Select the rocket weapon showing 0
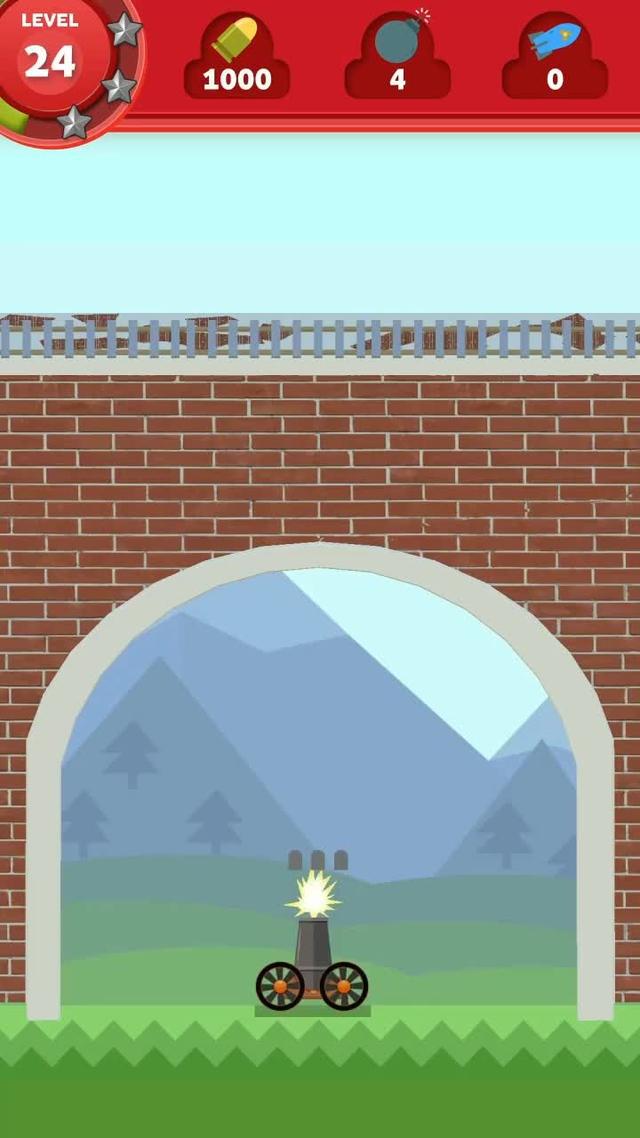Screen dimensions: 640x1138 [555, 58]
